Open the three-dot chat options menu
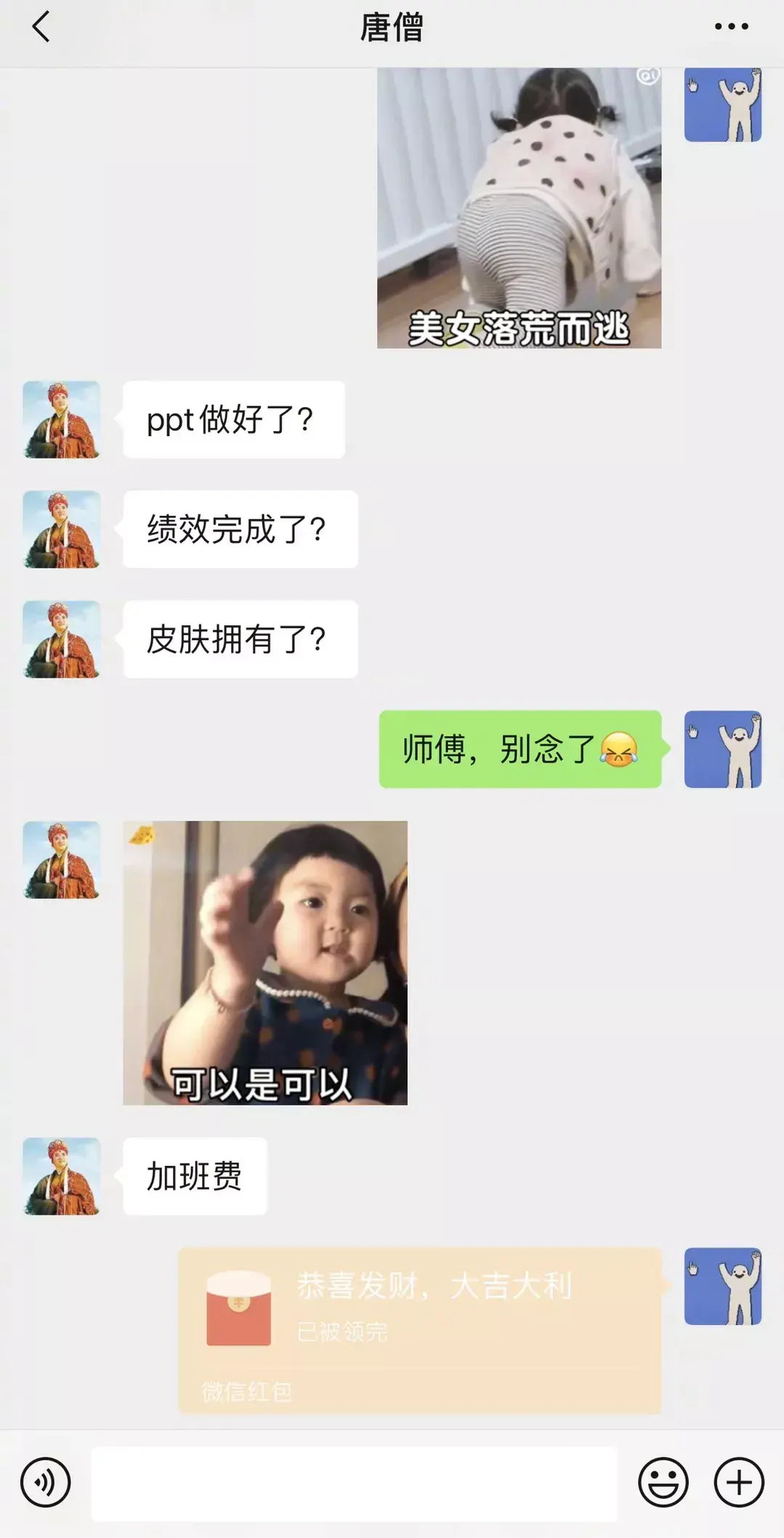Viewport: 784px width, 1538px height. [731, 27]
